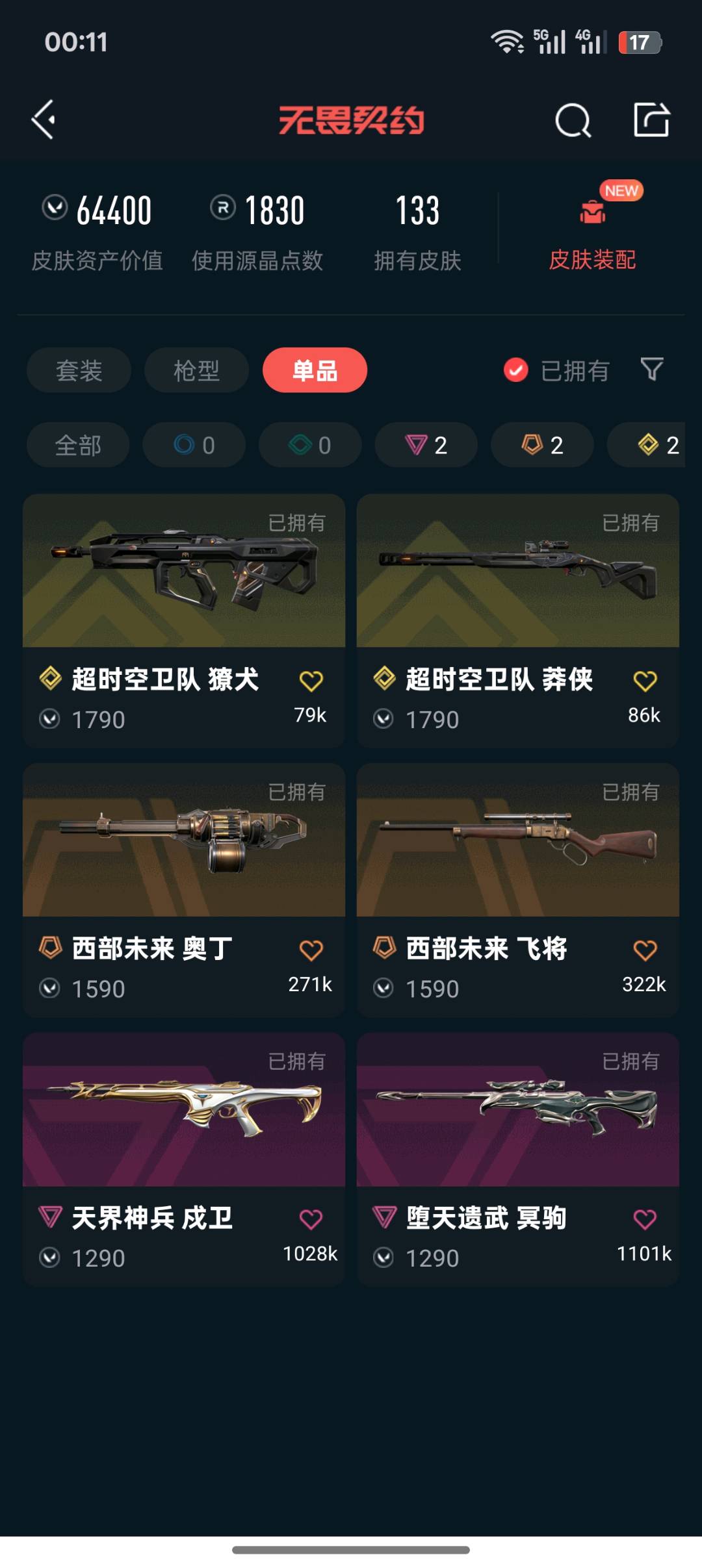Filter by the orange pentagon rarity chip
The height and width of the screenshot is (1568, 702).
[542, 445]
